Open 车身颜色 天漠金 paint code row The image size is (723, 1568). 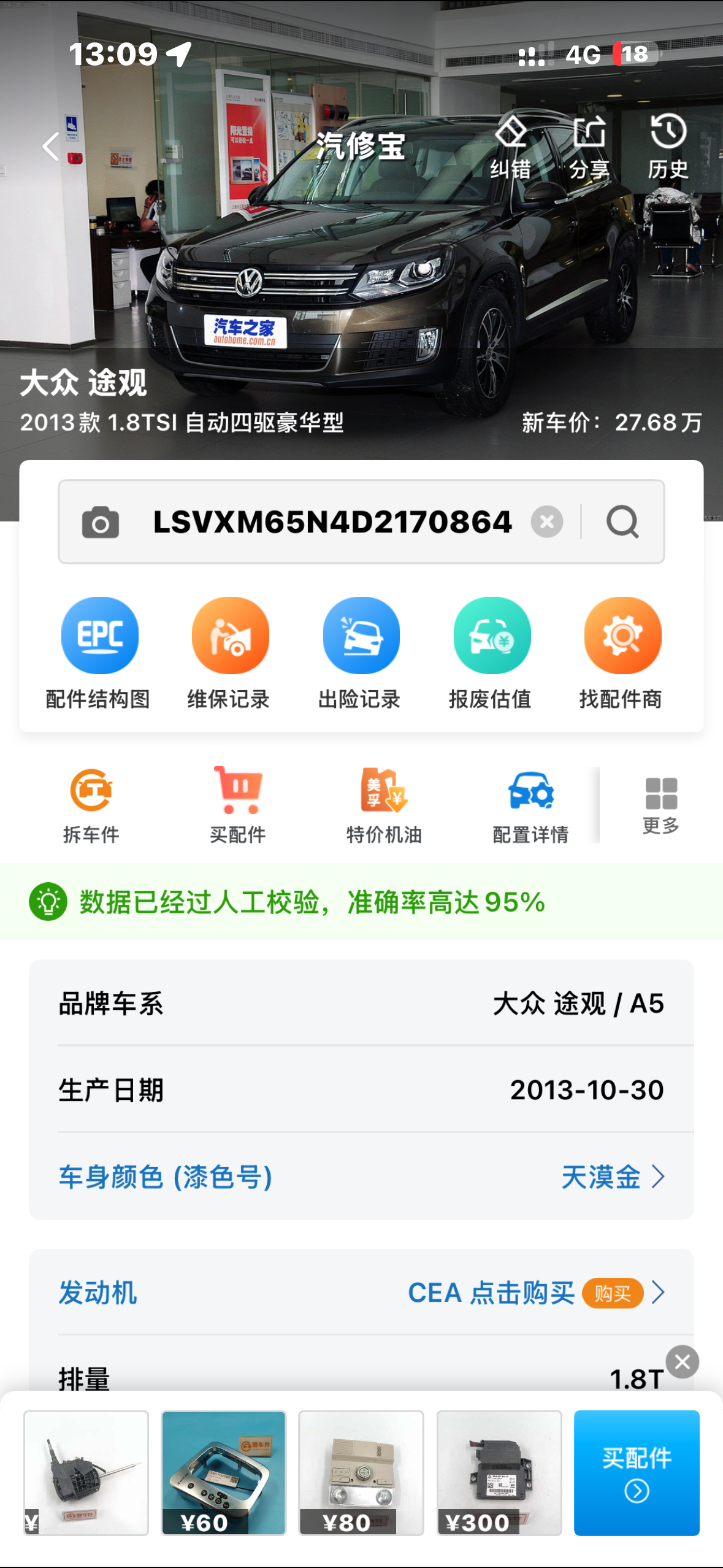(361, 1177)
